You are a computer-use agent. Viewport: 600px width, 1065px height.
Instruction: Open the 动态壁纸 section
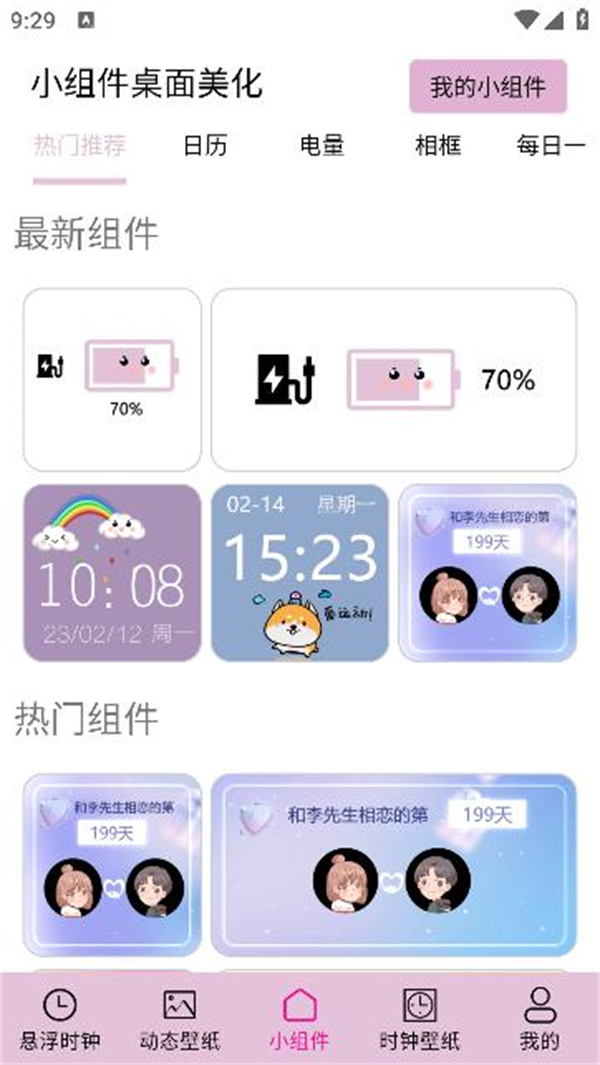[x=180, y=1018]
